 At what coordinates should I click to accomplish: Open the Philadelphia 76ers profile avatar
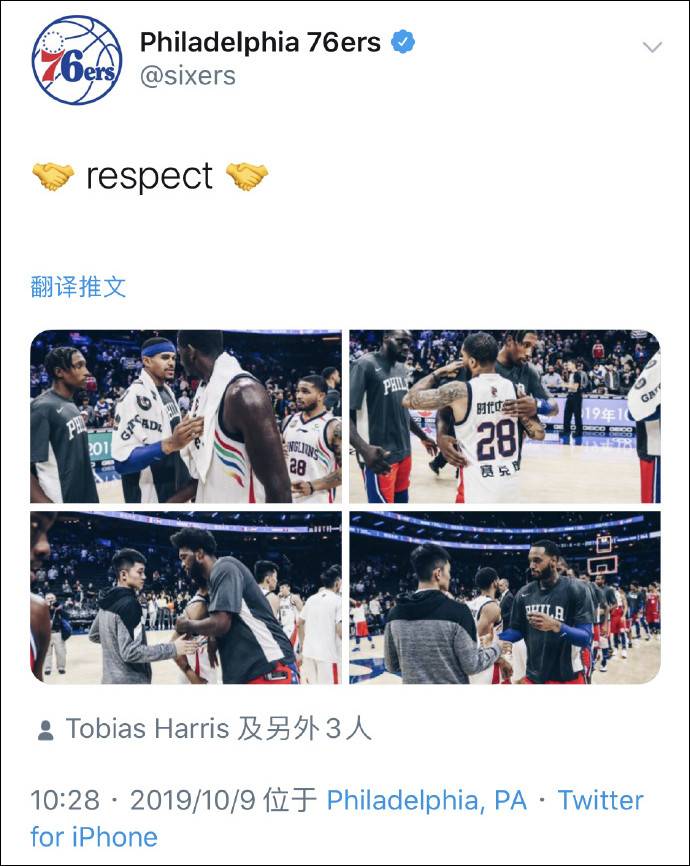coord(77,60)
